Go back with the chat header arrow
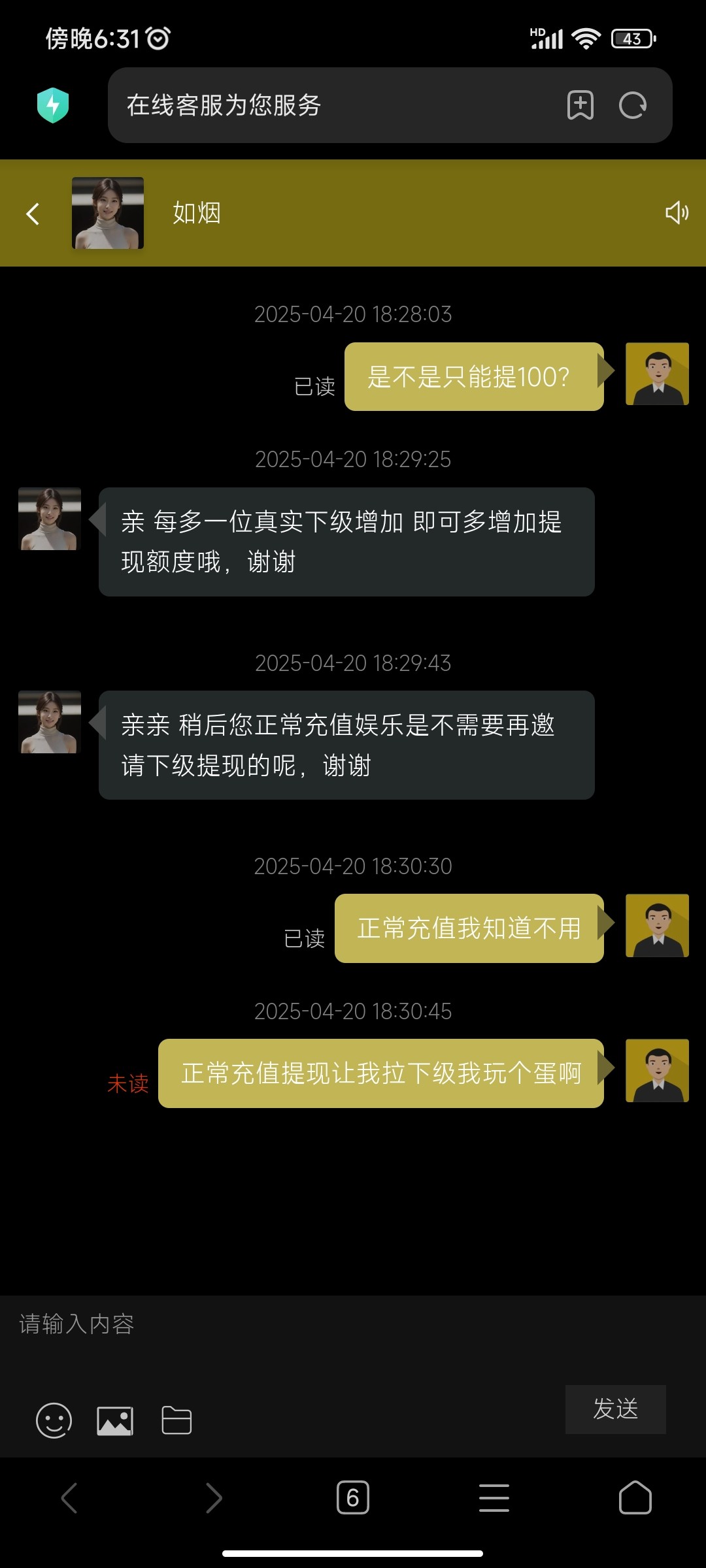This screenshot has height=1568, width=706. pos(33,214)
